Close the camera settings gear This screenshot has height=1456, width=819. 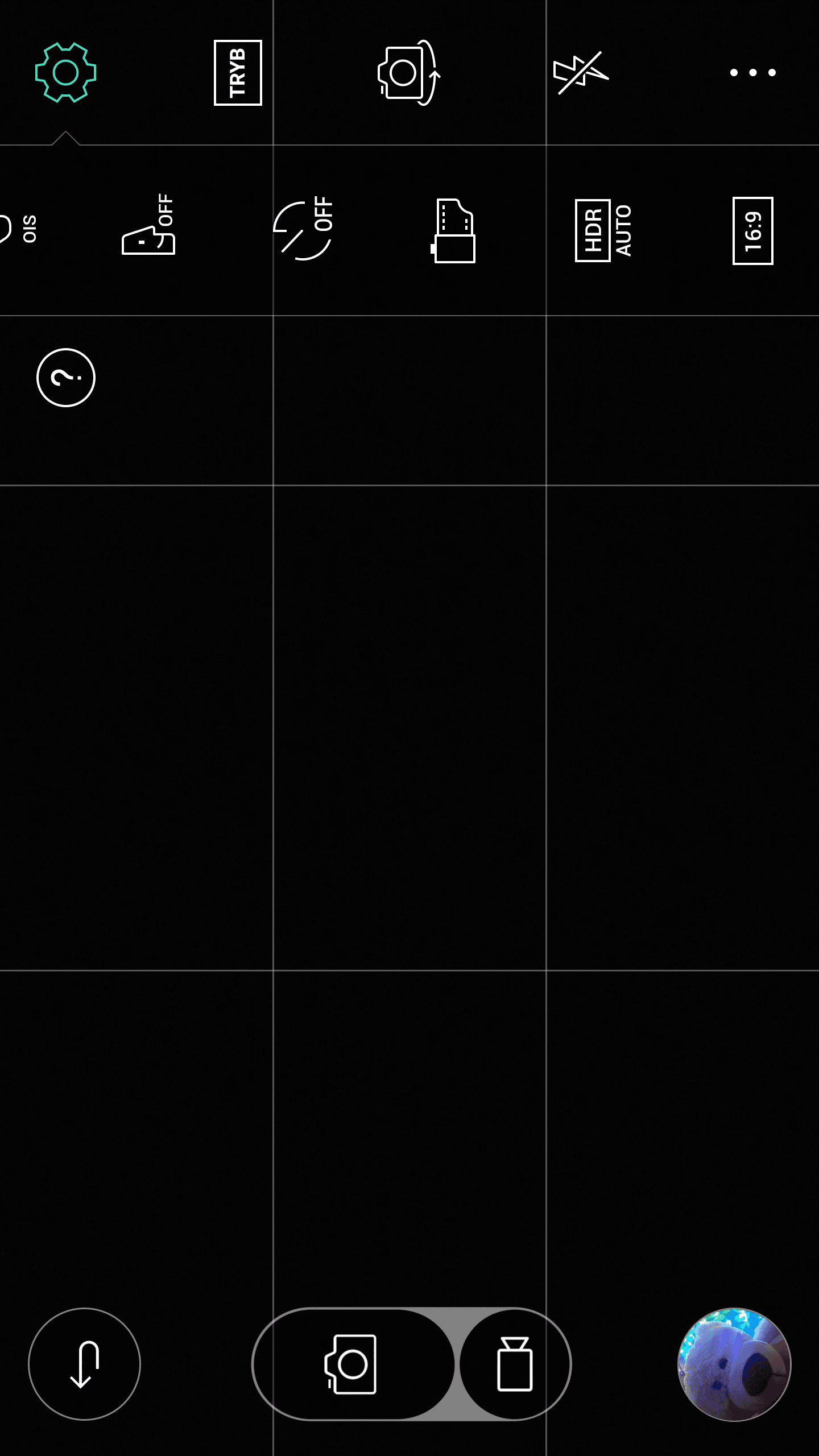click(65, 72)
